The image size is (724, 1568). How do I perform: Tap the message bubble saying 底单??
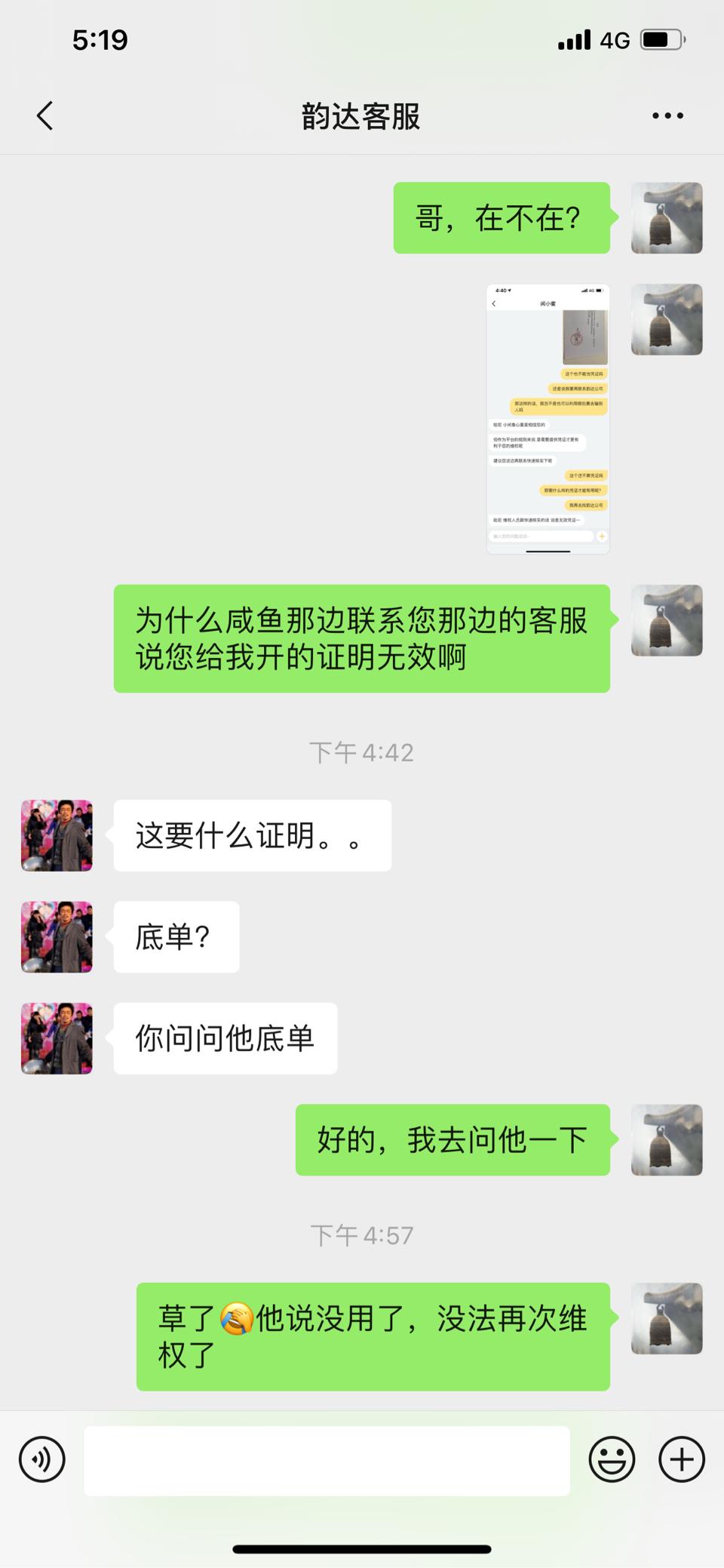pos(176,937)
